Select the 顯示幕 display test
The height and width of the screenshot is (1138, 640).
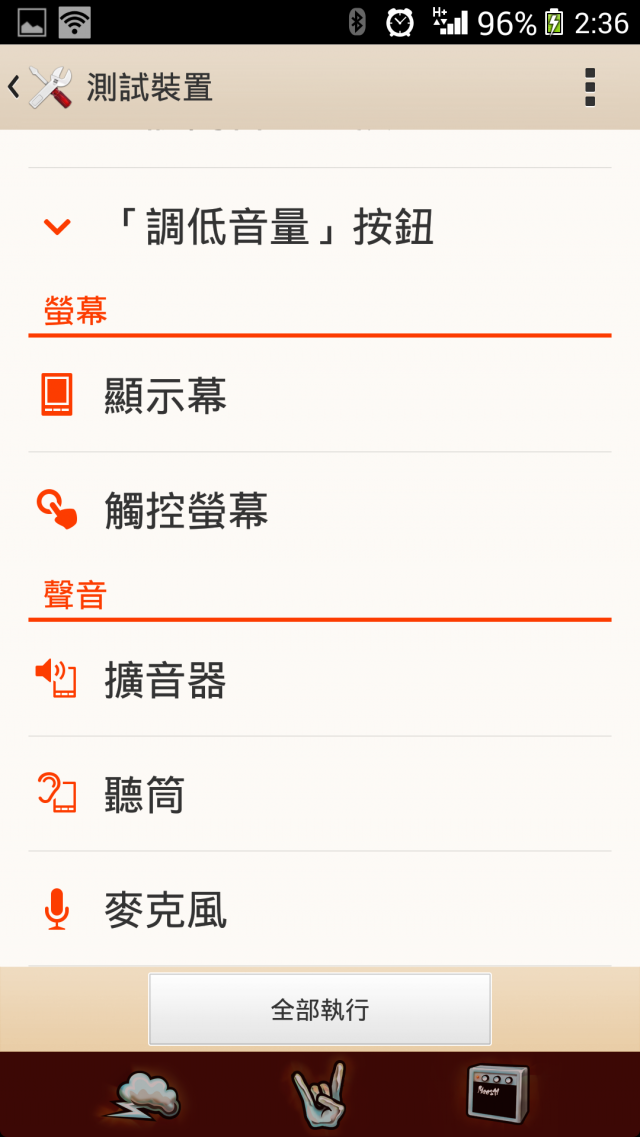[x=320, y=395]
